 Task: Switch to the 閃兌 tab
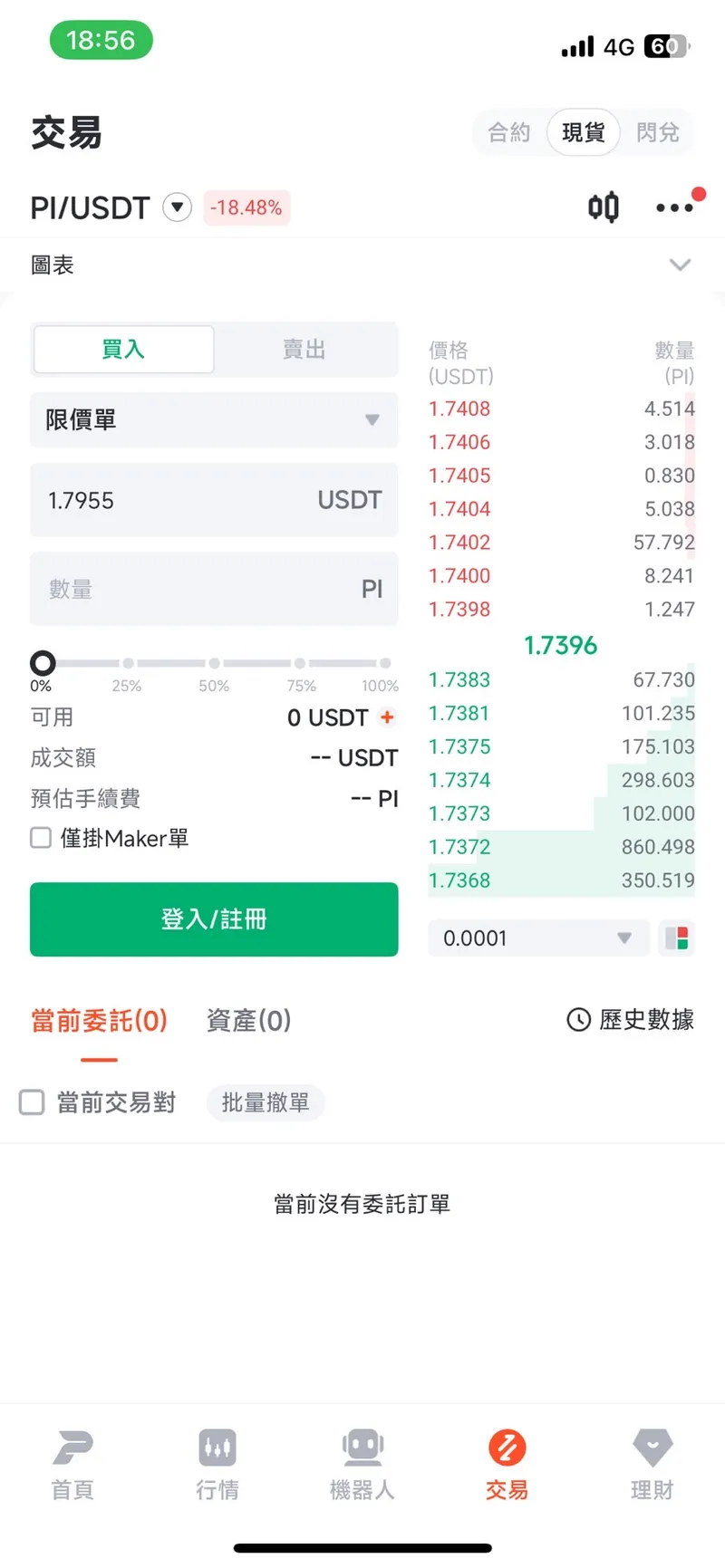(x=658, y=132)
